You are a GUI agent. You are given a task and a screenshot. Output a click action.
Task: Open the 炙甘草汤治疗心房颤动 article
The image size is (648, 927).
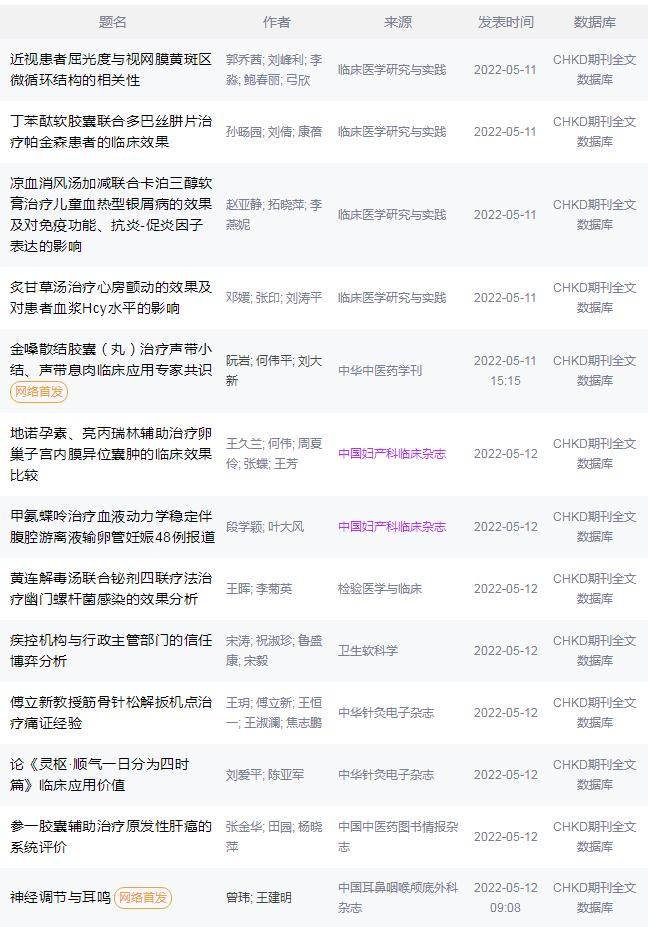point(110,297)
